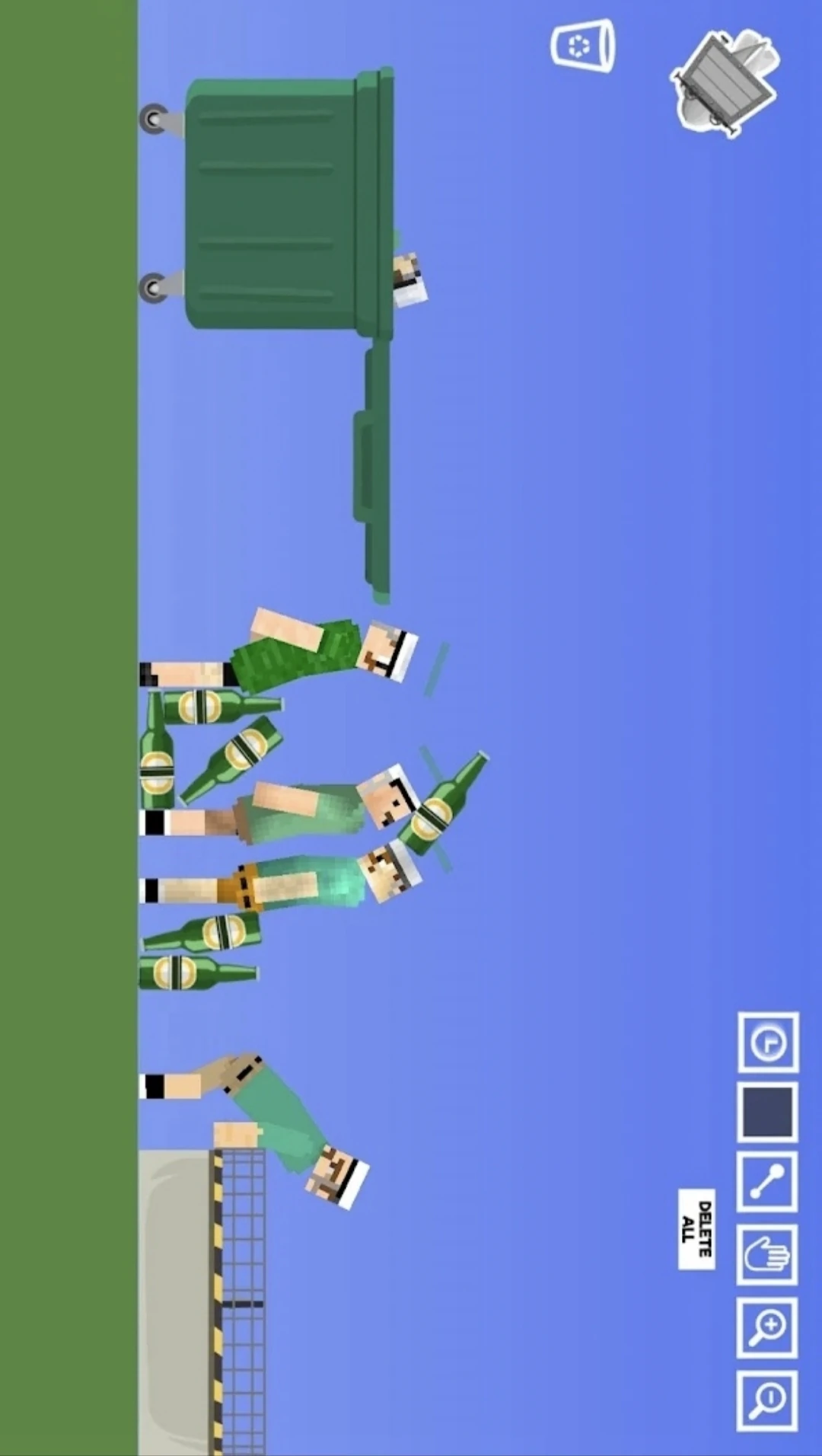This screenshot has height=1456, width=822.
Task: Select the joint connector tool
Action: click(767, 1182)
